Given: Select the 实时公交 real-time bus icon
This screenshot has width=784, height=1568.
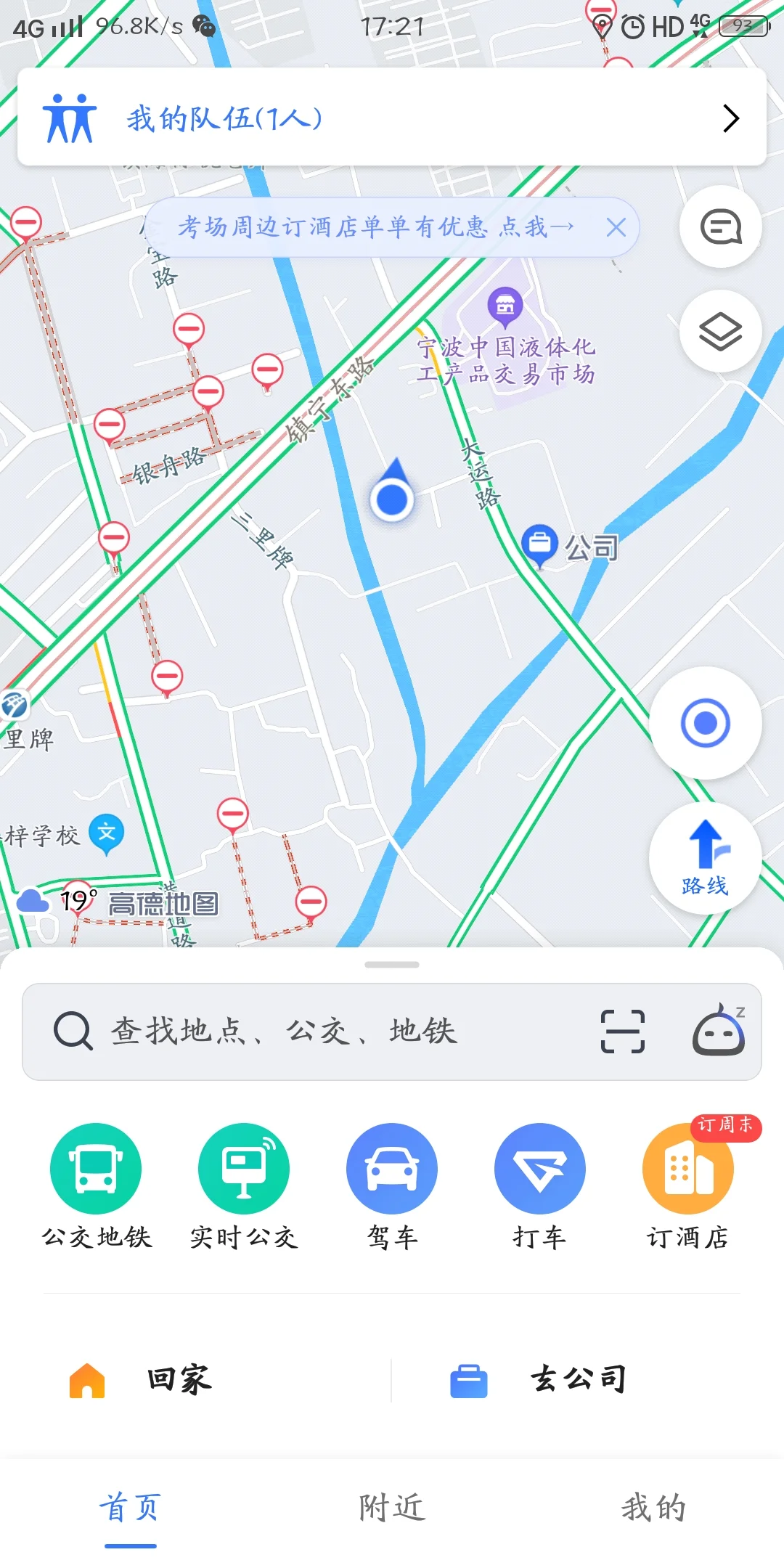Looking at the screenshot, I should click(x=243, y=1169).
